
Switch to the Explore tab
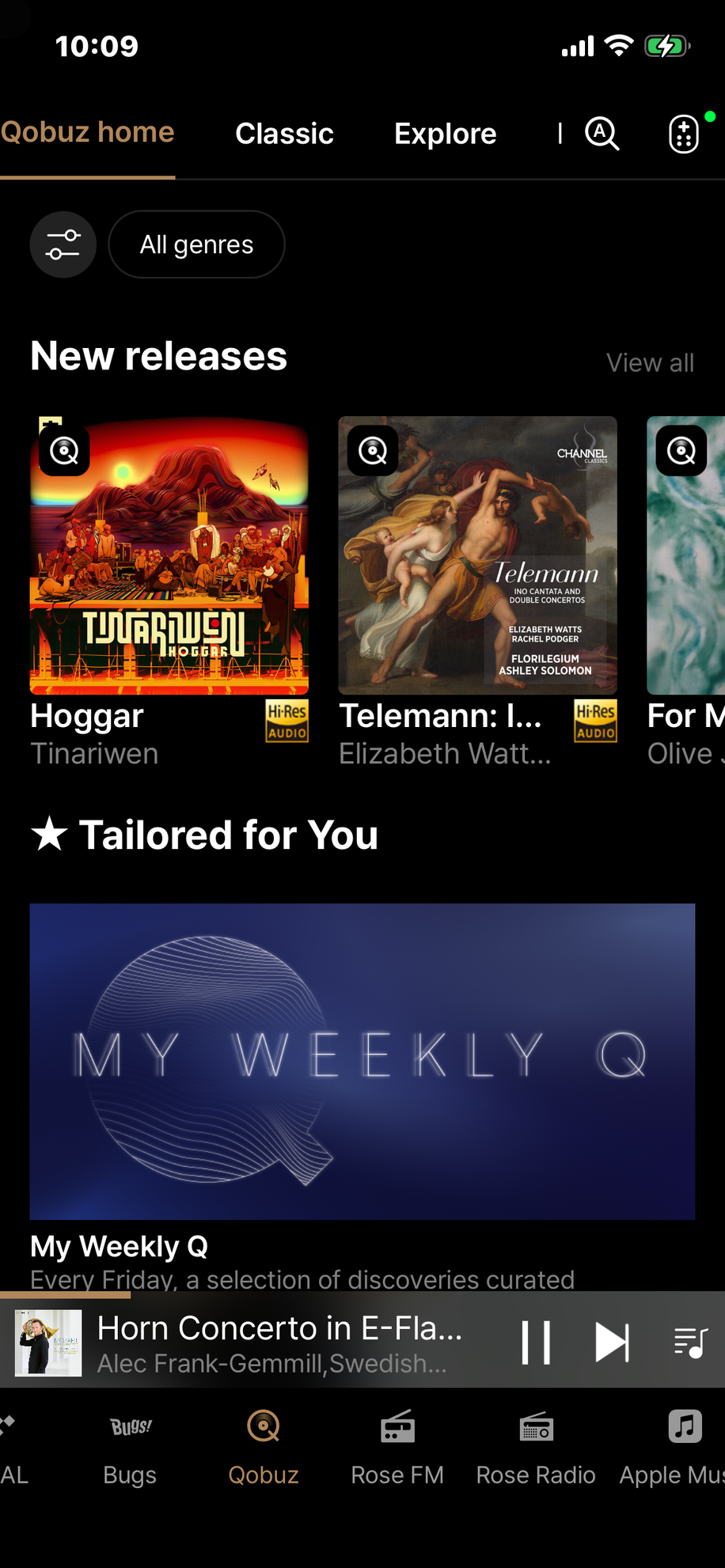(x=445, y=133)
